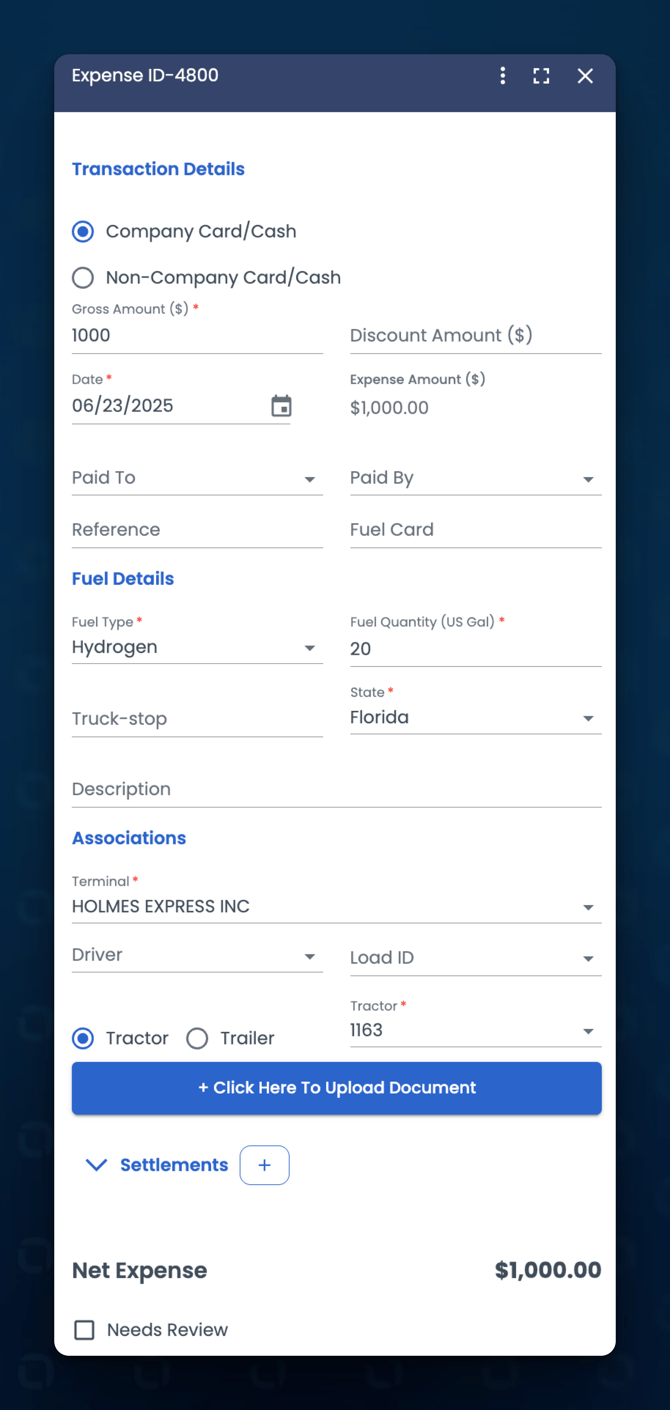The height and width of the screenshot is (1410, 670).
Task: Open the date picker calendar icon
Action: tap(281, 406)
